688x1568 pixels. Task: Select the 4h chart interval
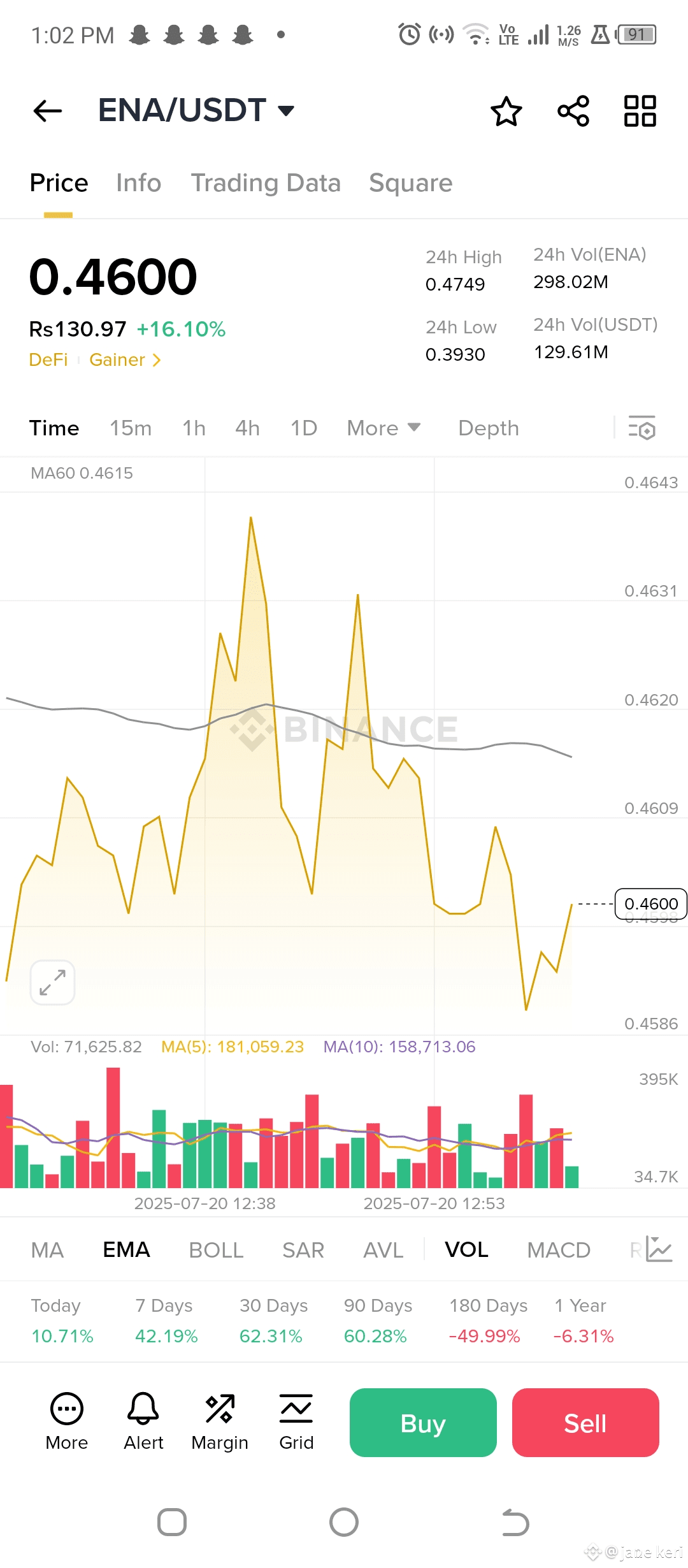(247, 428)
